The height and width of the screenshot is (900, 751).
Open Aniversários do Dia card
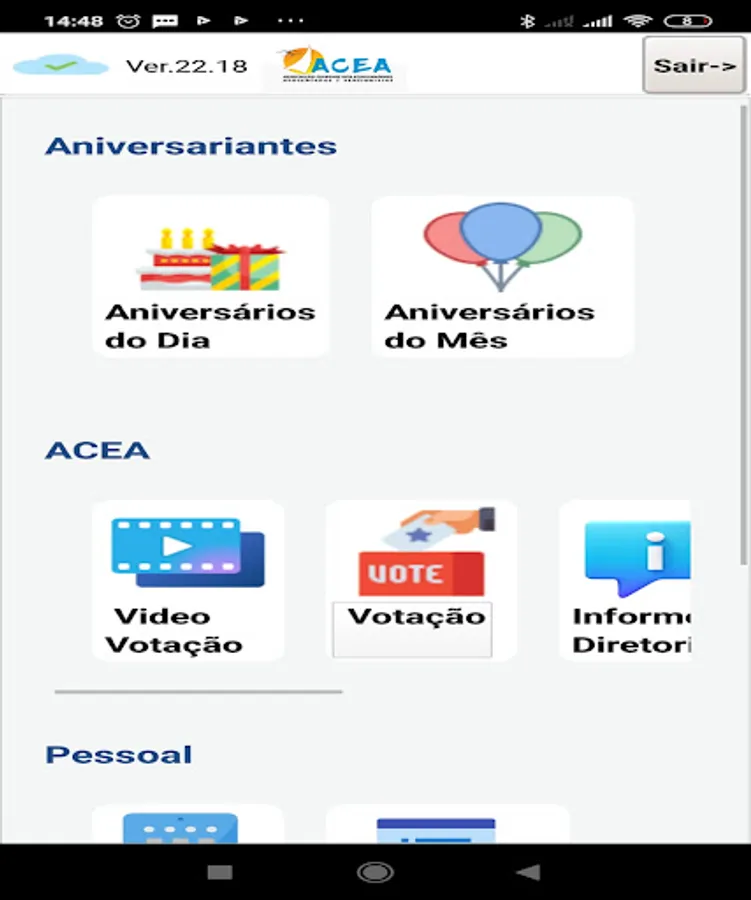coord(211,277)
